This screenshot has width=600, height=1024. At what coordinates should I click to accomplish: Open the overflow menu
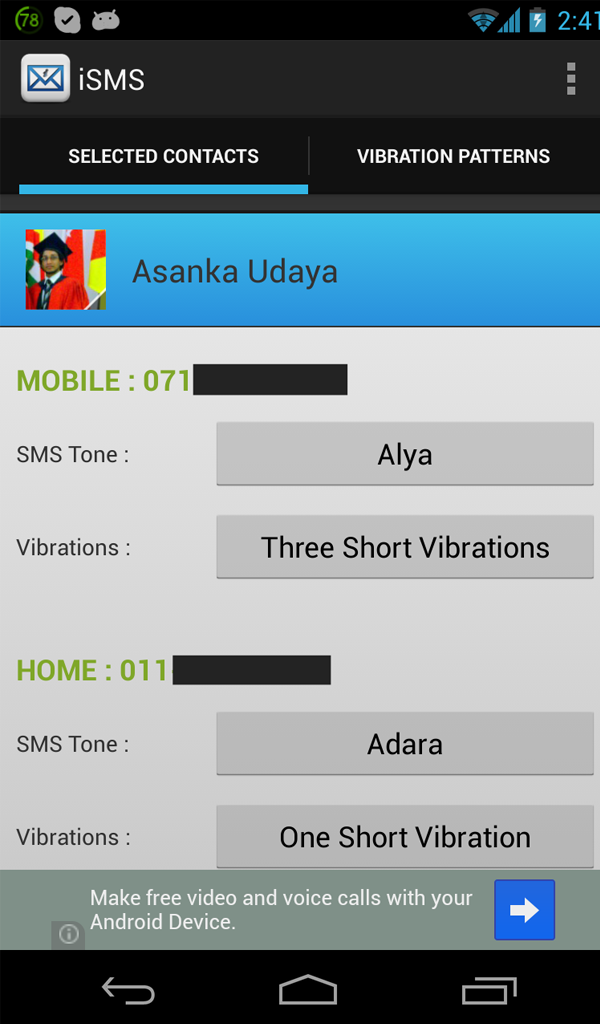coord(571,79)
